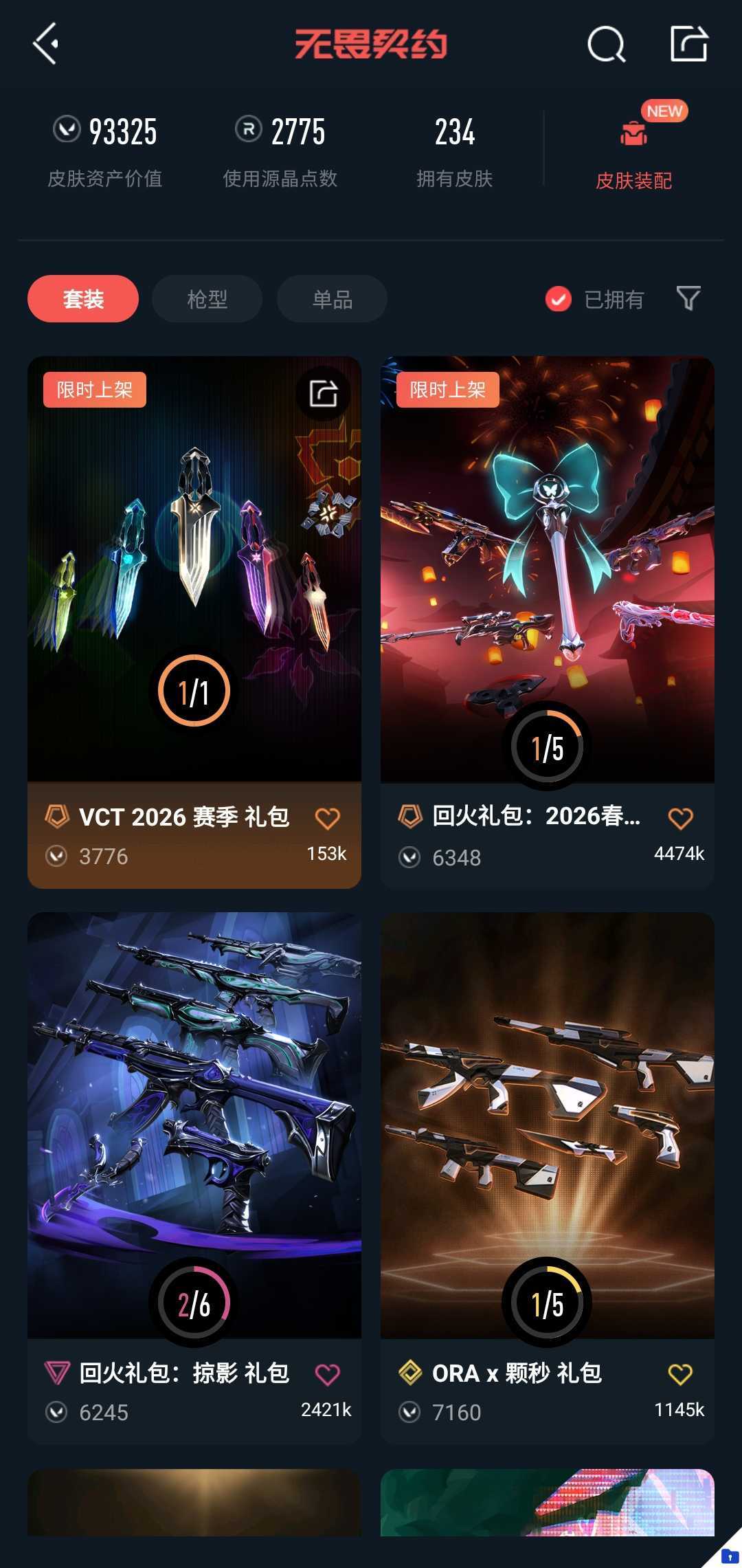This screenshot has width=742, height=1568.
Task: Open the 回火礼包：掠影 礼包 card
Action: pos(194,1127)
